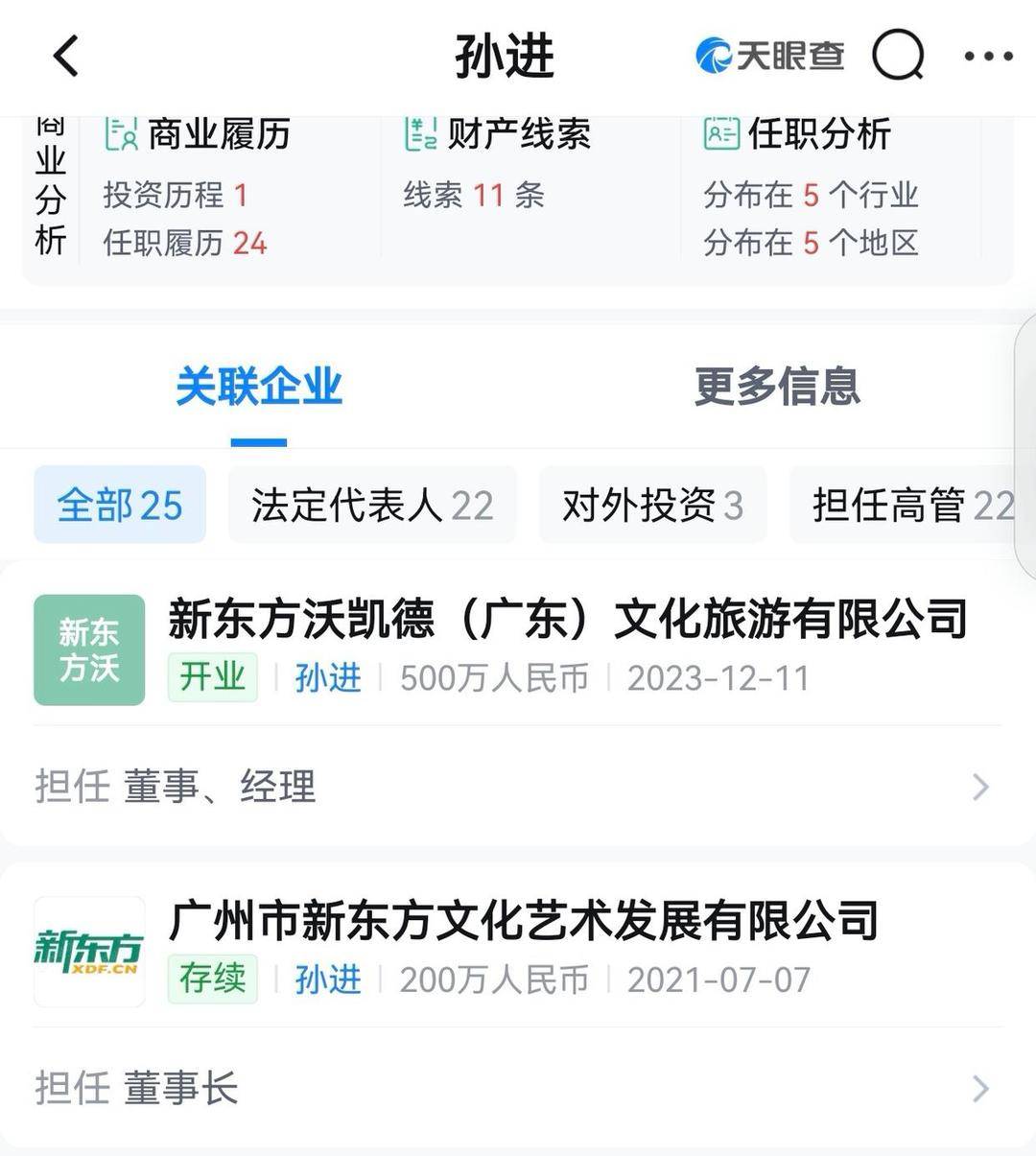Open the 任职分析 section
The image size is (1036, 1156).
(798, 134)
